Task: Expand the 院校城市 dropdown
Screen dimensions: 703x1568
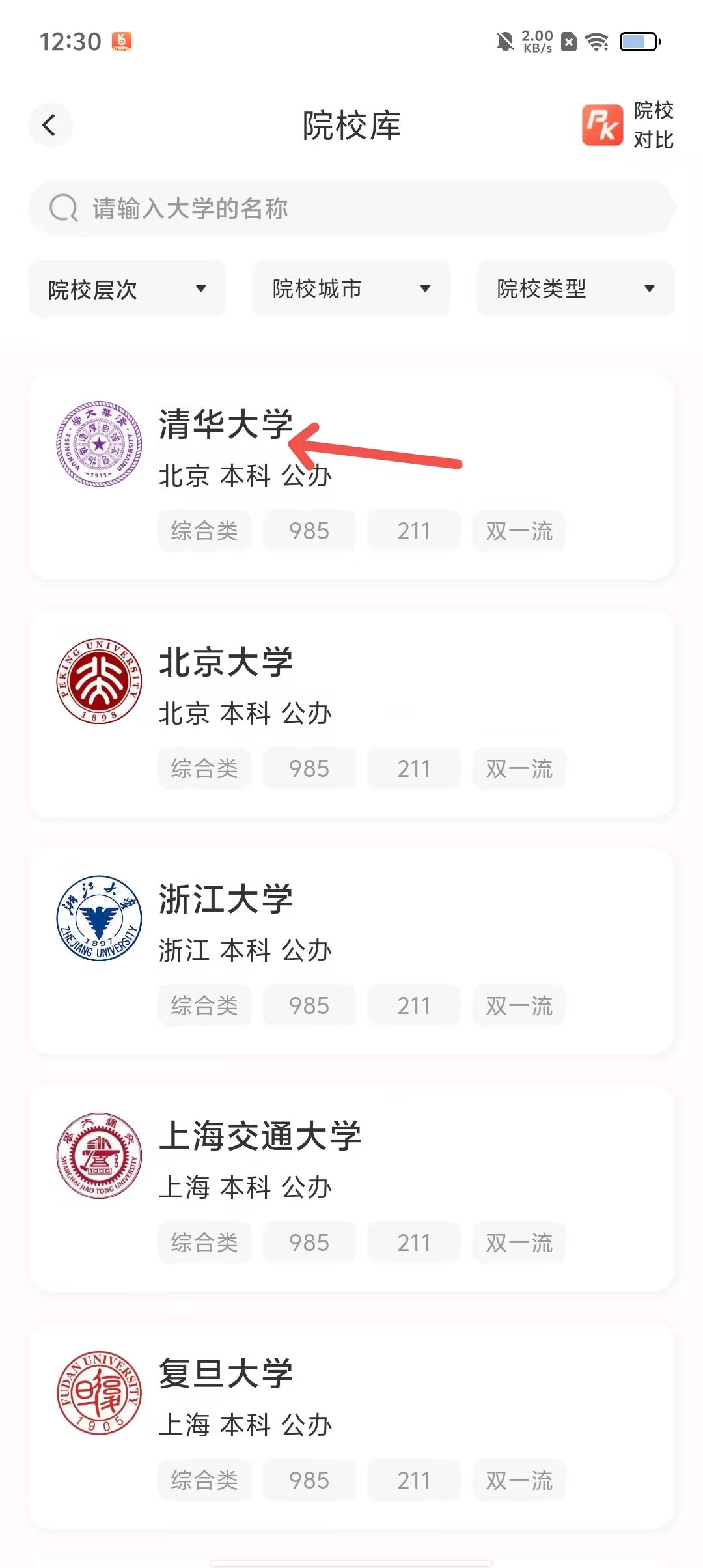Action: click(351, 288)
